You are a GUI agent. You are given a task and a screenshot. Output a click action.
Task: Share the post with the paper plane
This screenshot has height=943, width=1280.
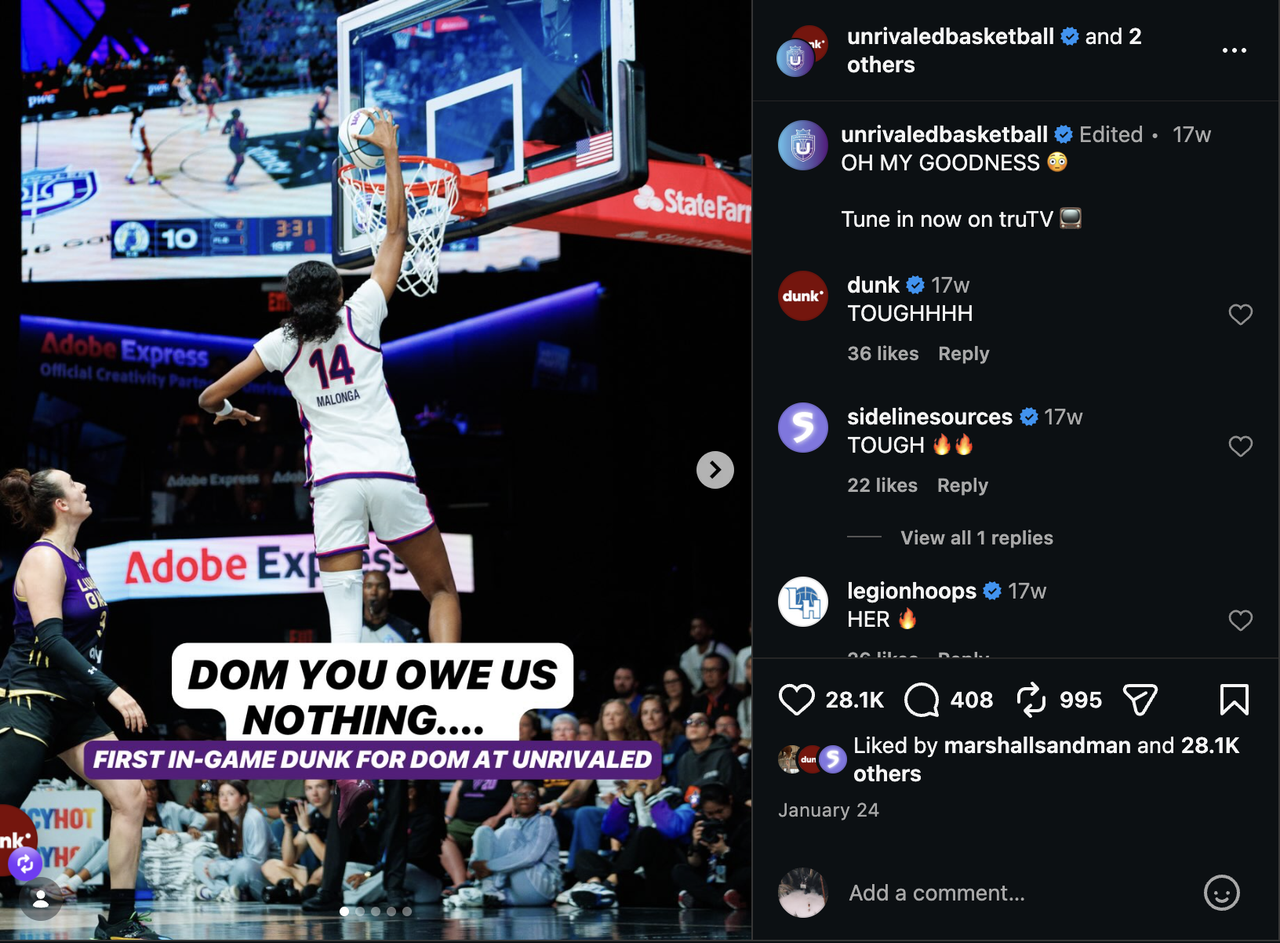pyautogui.click(x=1140, y=700)
